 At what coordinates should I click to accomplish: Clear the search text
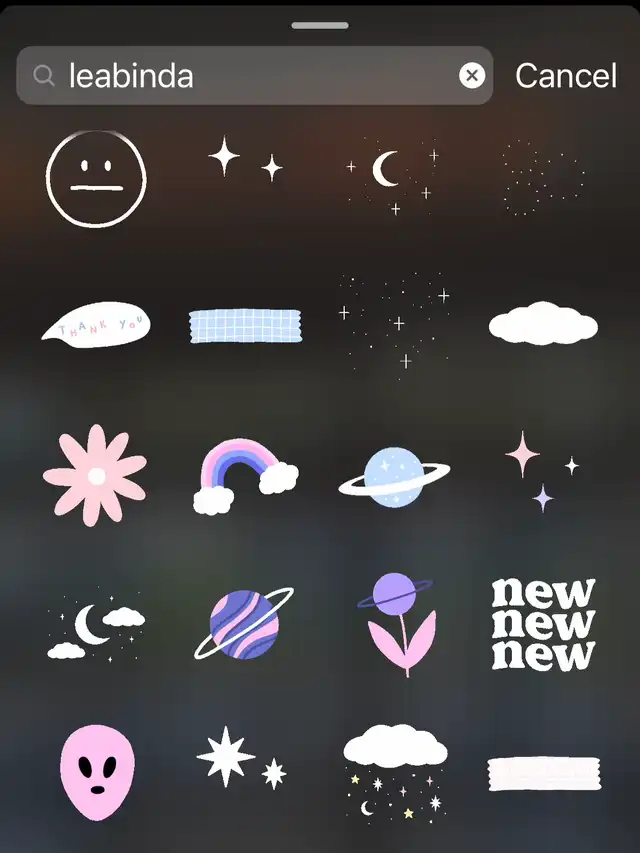coord(471,76)
